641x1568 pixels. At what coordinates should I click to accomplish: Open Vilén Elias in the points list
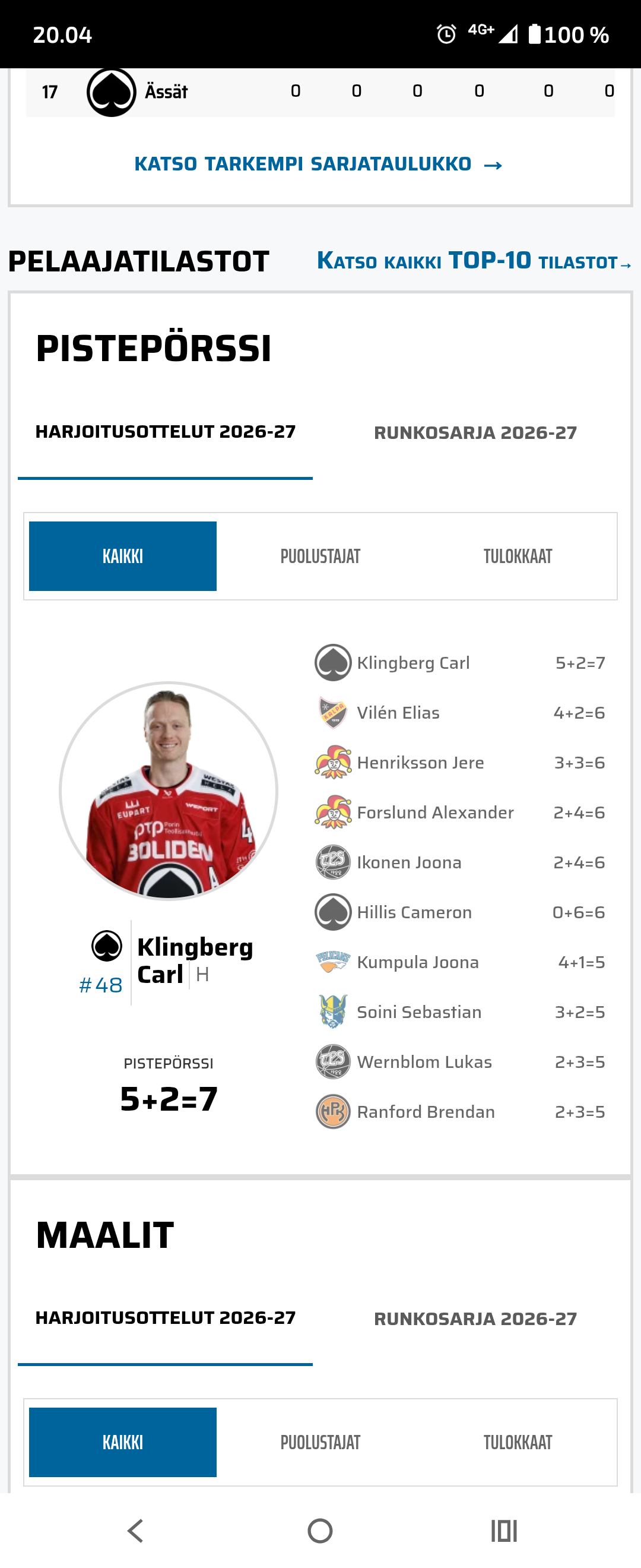(x=460, y=713)
